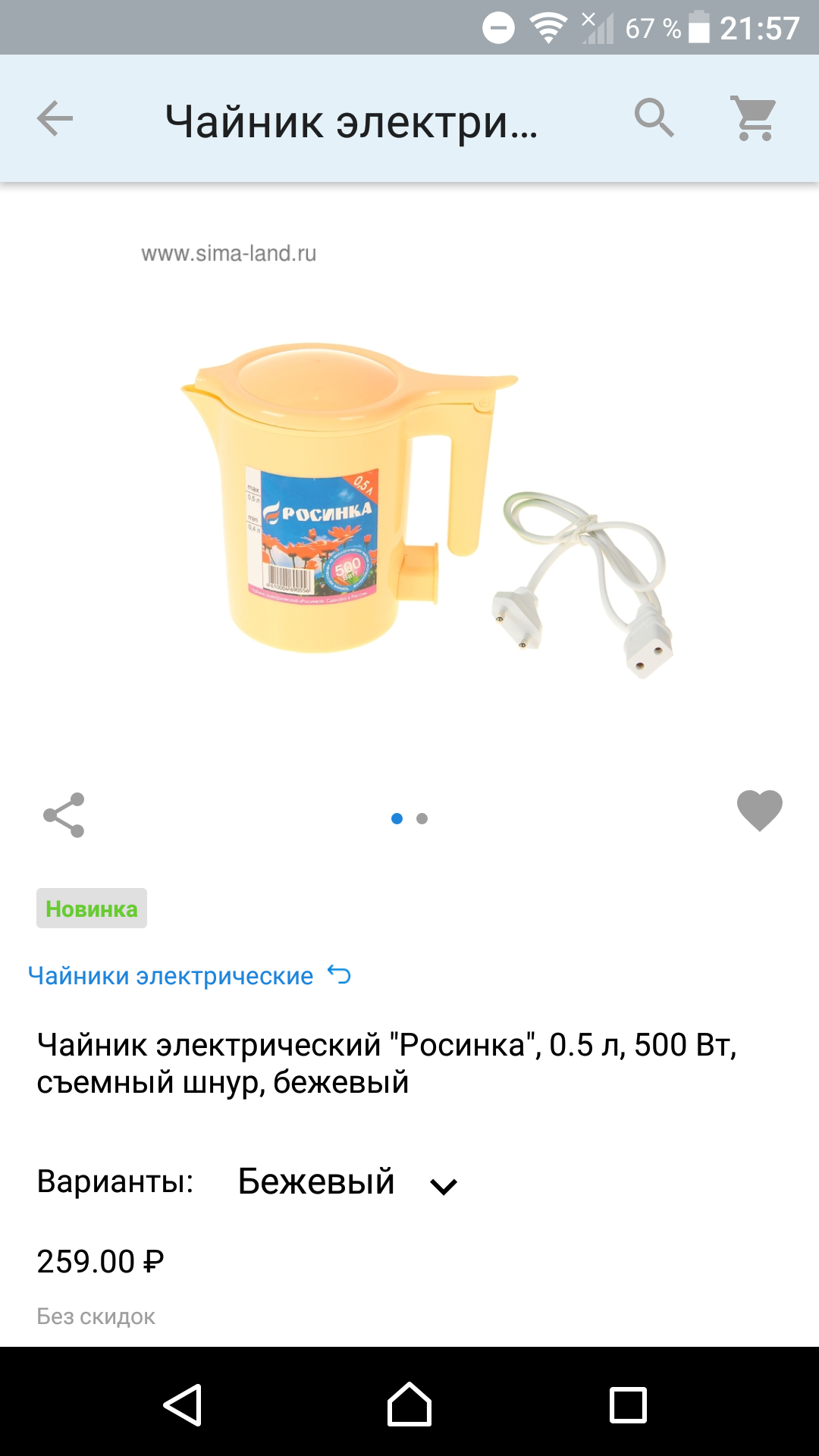Go back using the app bar arrow
The width and height of the screenshot is (819, 1456).
point(55,119)
